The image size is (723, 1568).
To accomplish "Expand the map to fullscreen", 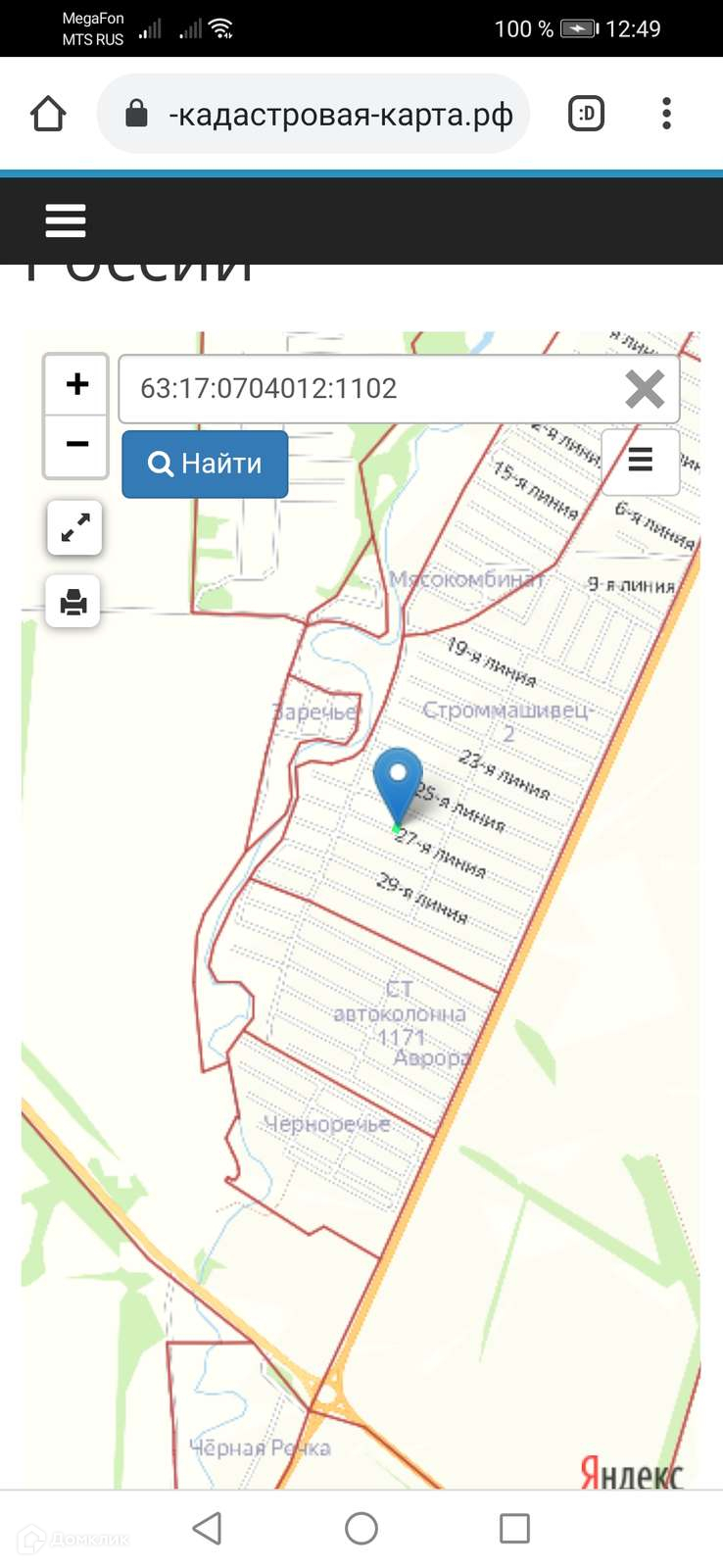I will point(74,528).
